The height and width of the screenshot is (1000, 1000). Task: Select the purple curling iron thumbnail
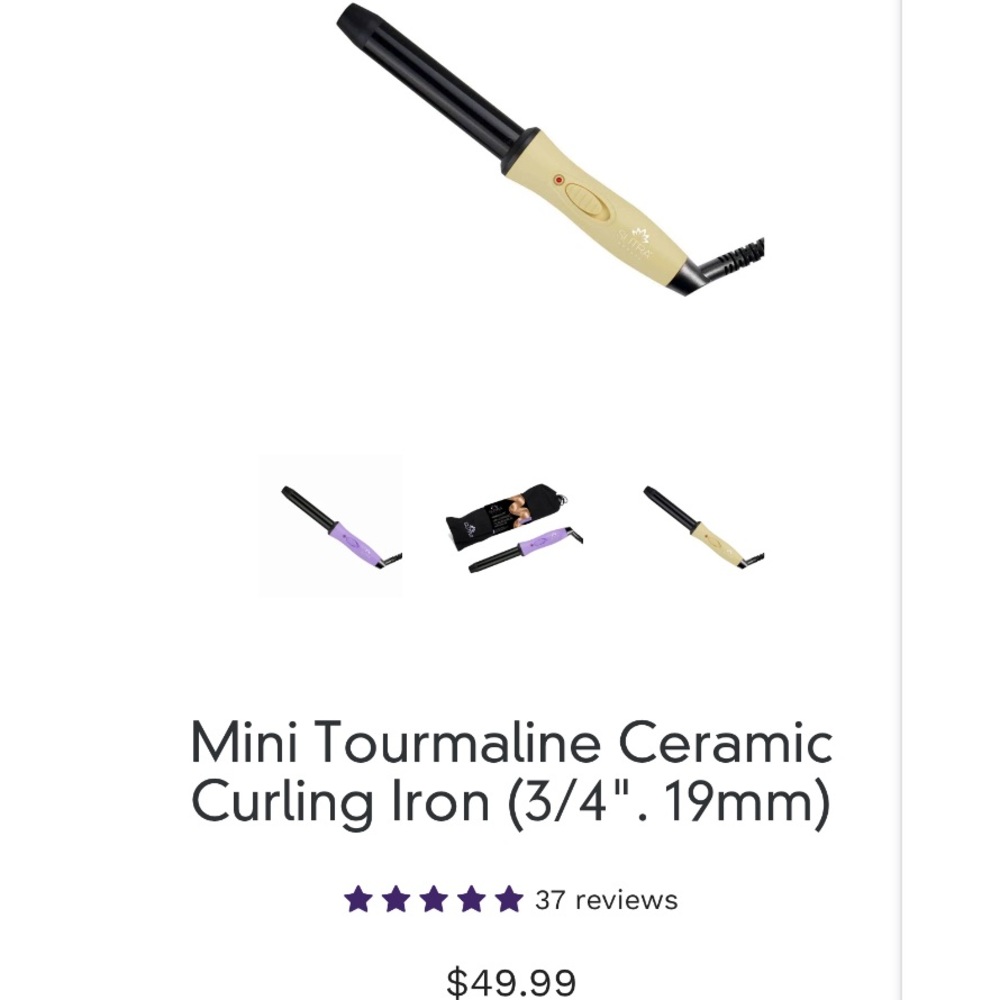tap(332, 526)
